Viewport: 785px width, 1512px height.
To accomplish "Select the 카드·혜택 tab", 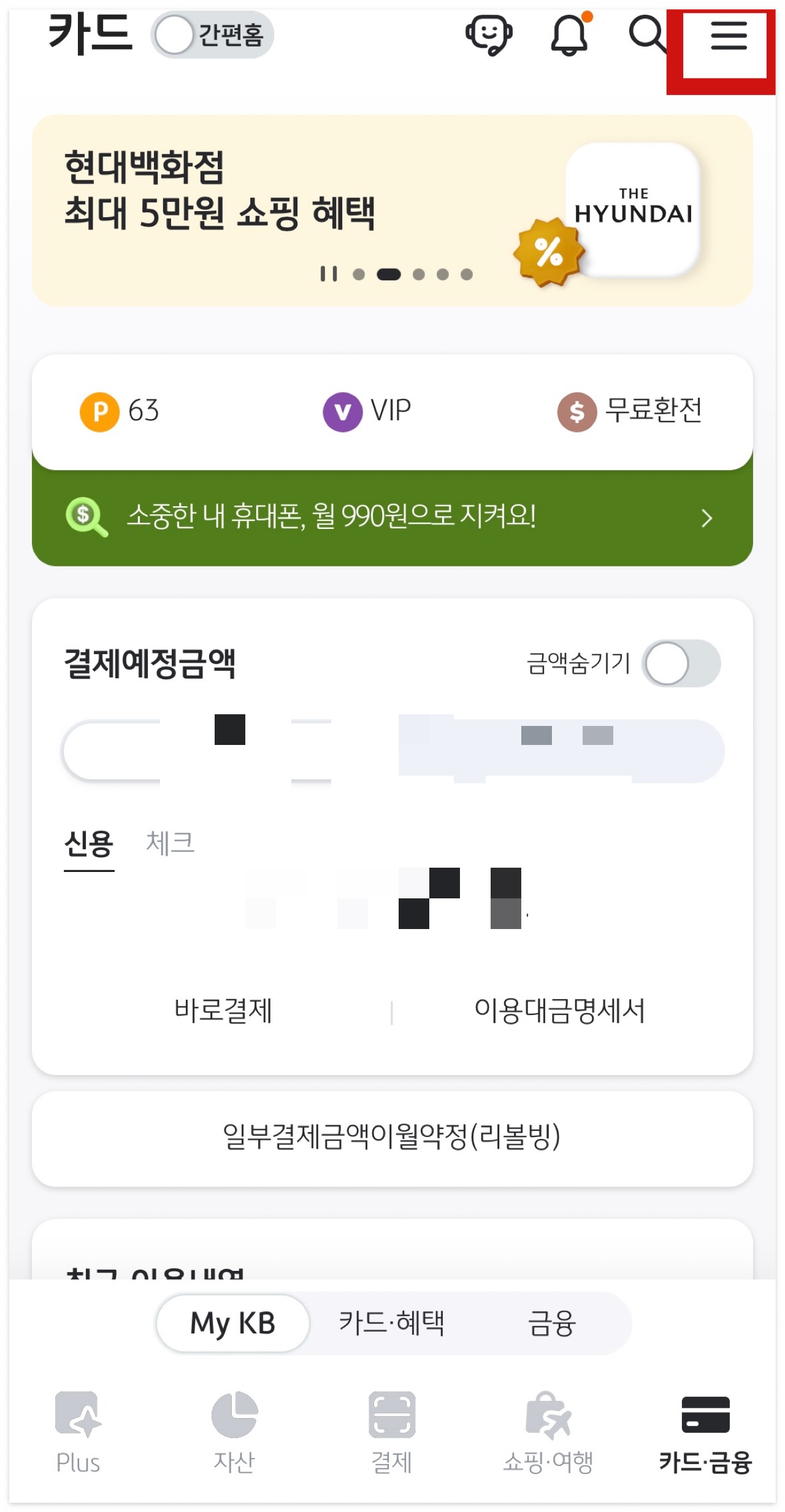I will 391,1323.
